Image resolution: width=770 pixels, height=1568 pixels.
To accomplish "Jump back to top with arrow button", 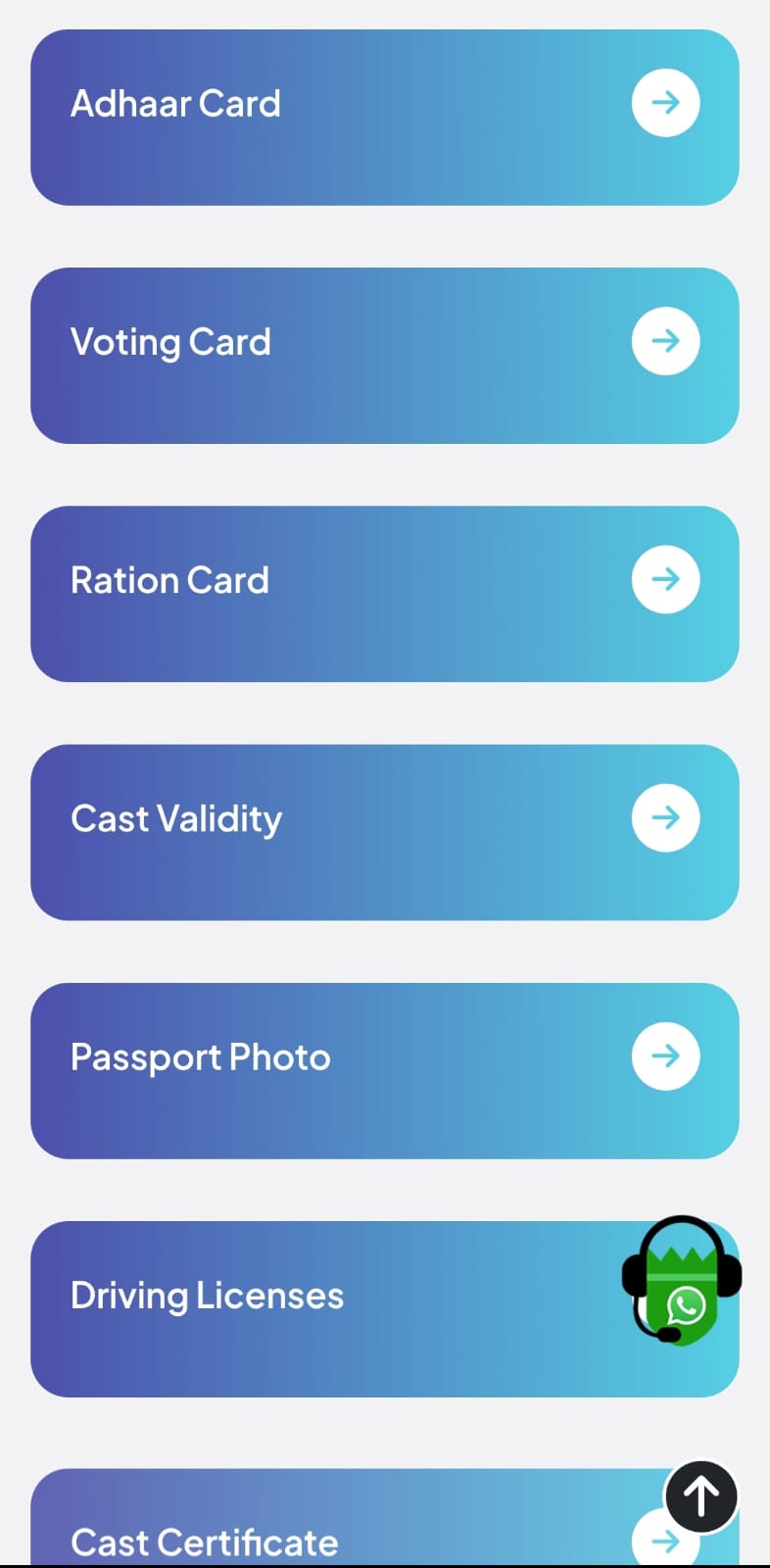I will point(701,1496).
